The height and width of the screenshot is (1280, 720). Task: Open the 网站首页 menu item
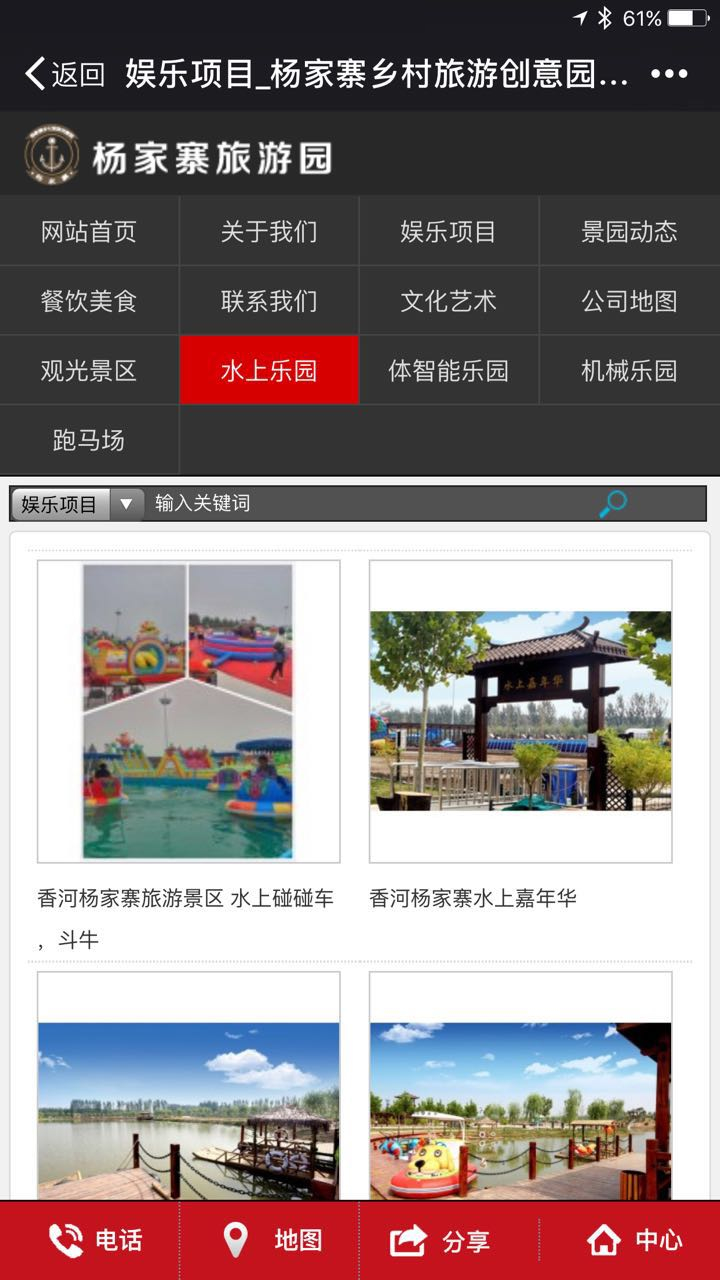tap(89, 232)
